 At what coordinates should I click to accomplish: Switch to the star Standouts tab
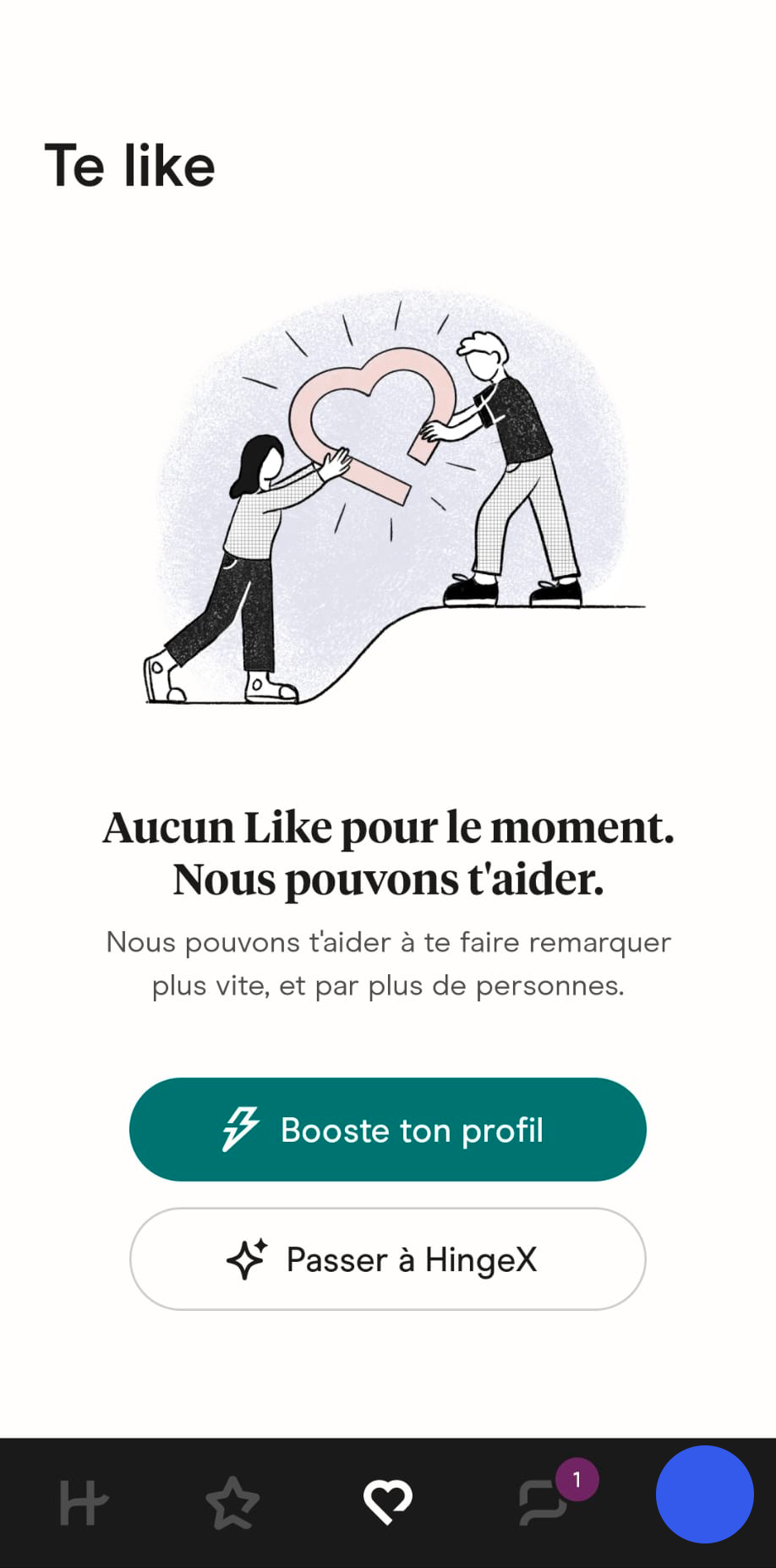point(232,1503)
